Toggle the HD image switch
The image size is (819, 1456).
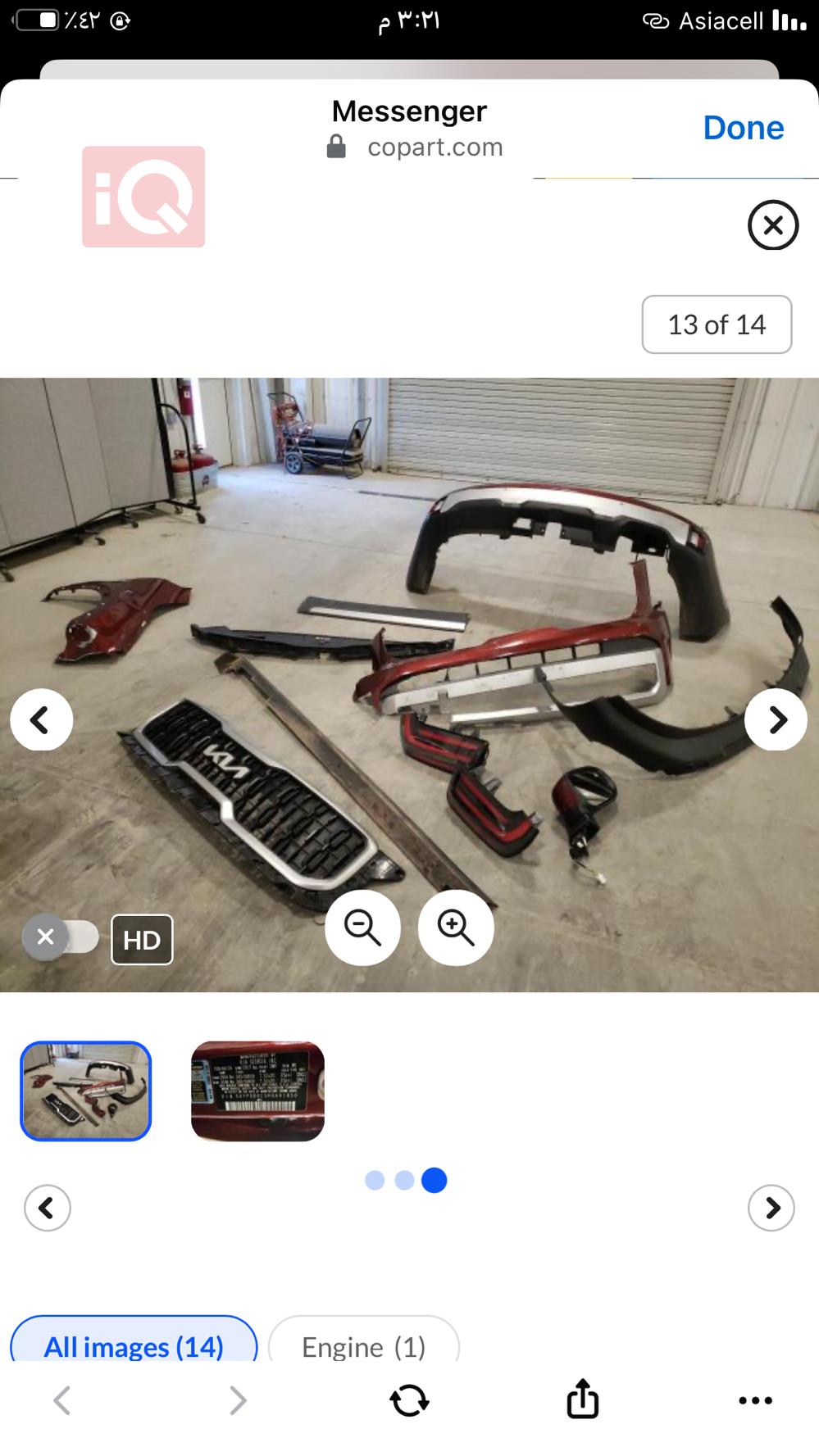pos(61,937)
